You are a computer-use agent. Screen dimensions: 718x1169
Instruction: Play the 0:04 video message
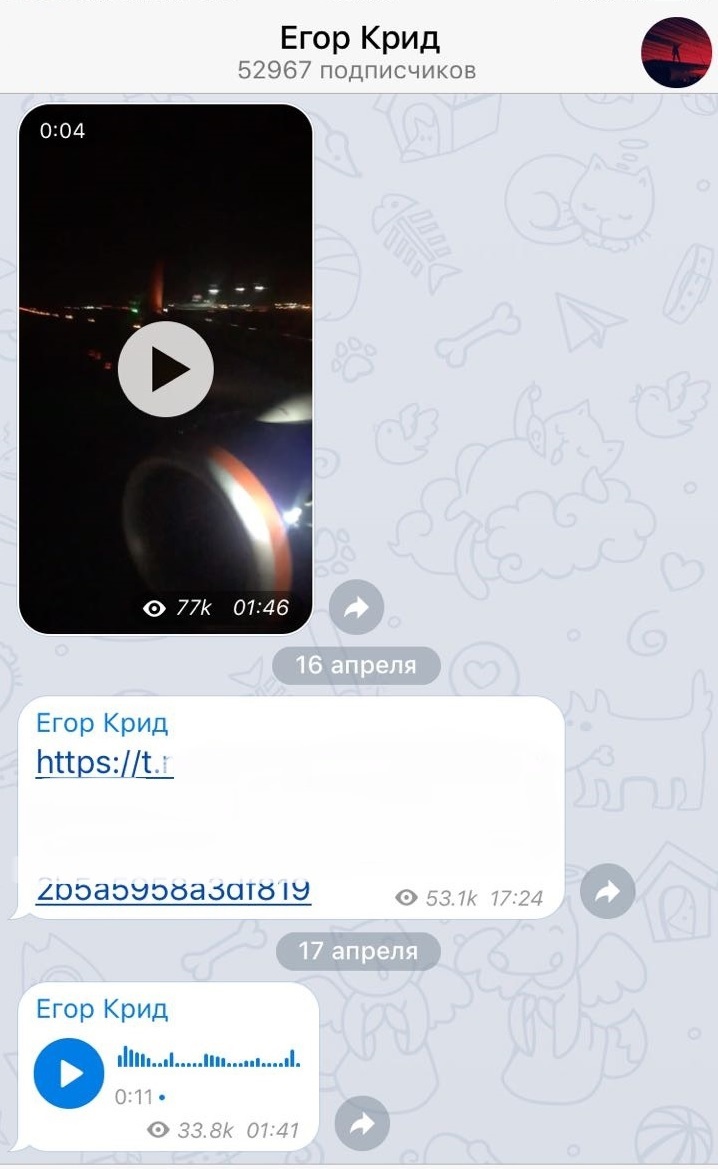pyautogui.click(x=166, y=369)
